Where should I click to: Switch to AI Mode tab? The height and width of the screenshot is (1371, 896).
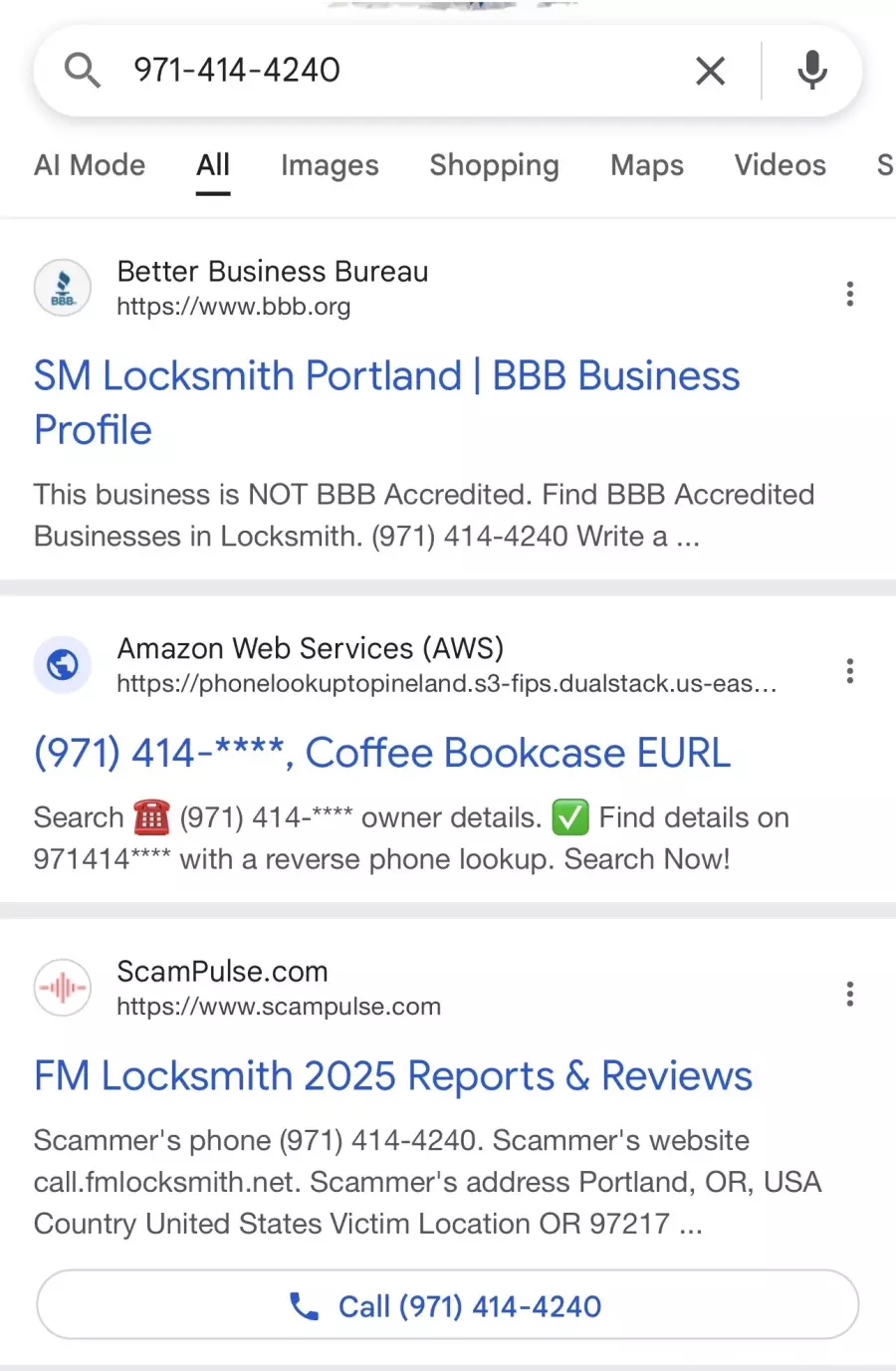click(x=90, y=165)
